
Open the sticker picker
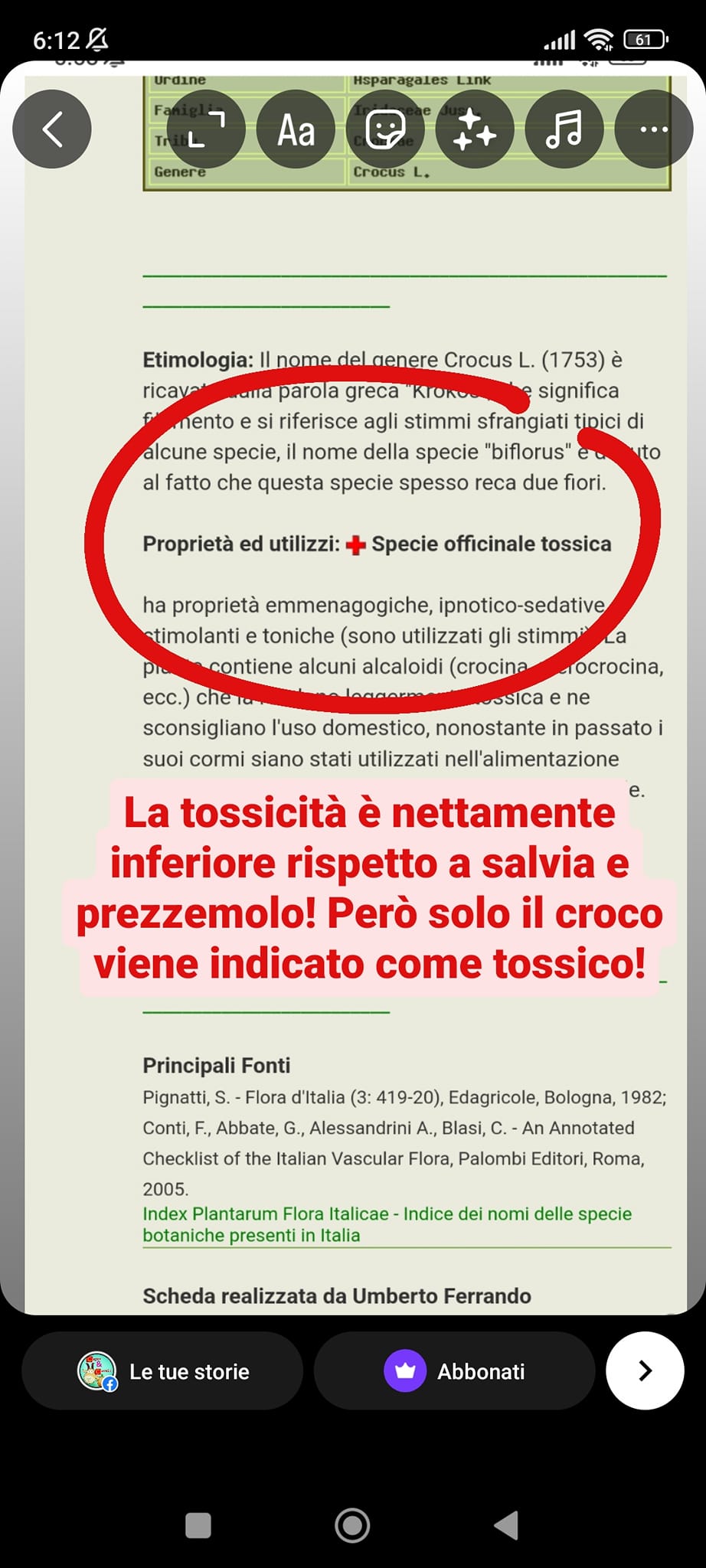pos(385,129)
